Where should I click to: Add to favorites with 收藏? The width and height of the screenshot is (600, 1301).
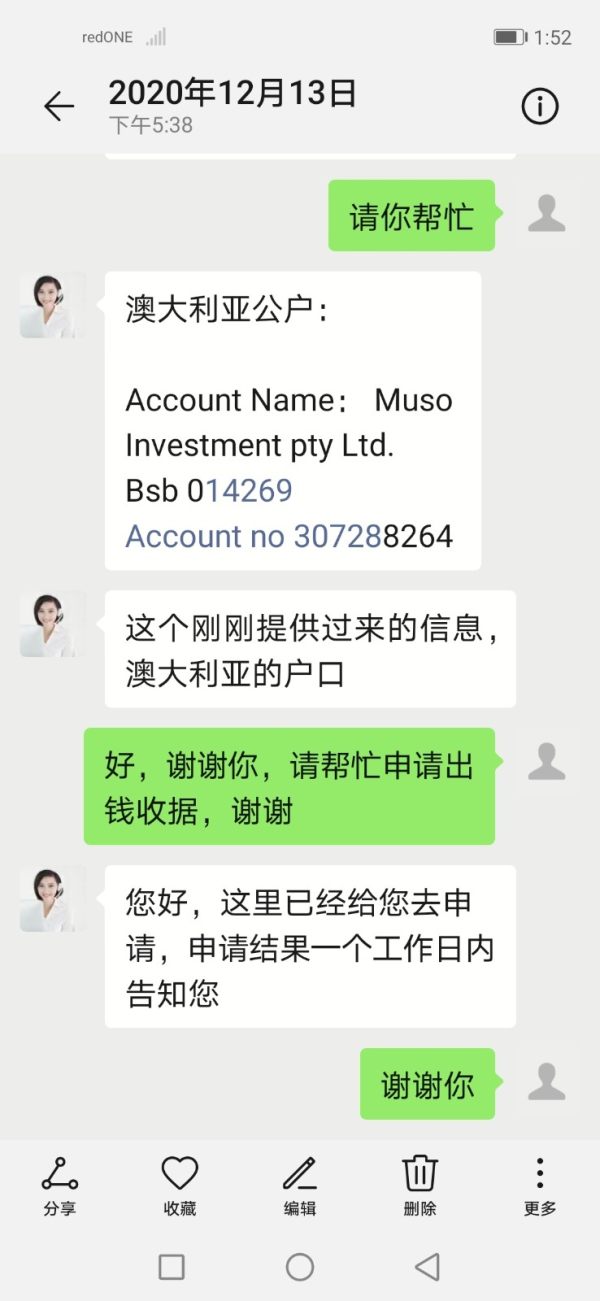click(x=180, y=1186)
